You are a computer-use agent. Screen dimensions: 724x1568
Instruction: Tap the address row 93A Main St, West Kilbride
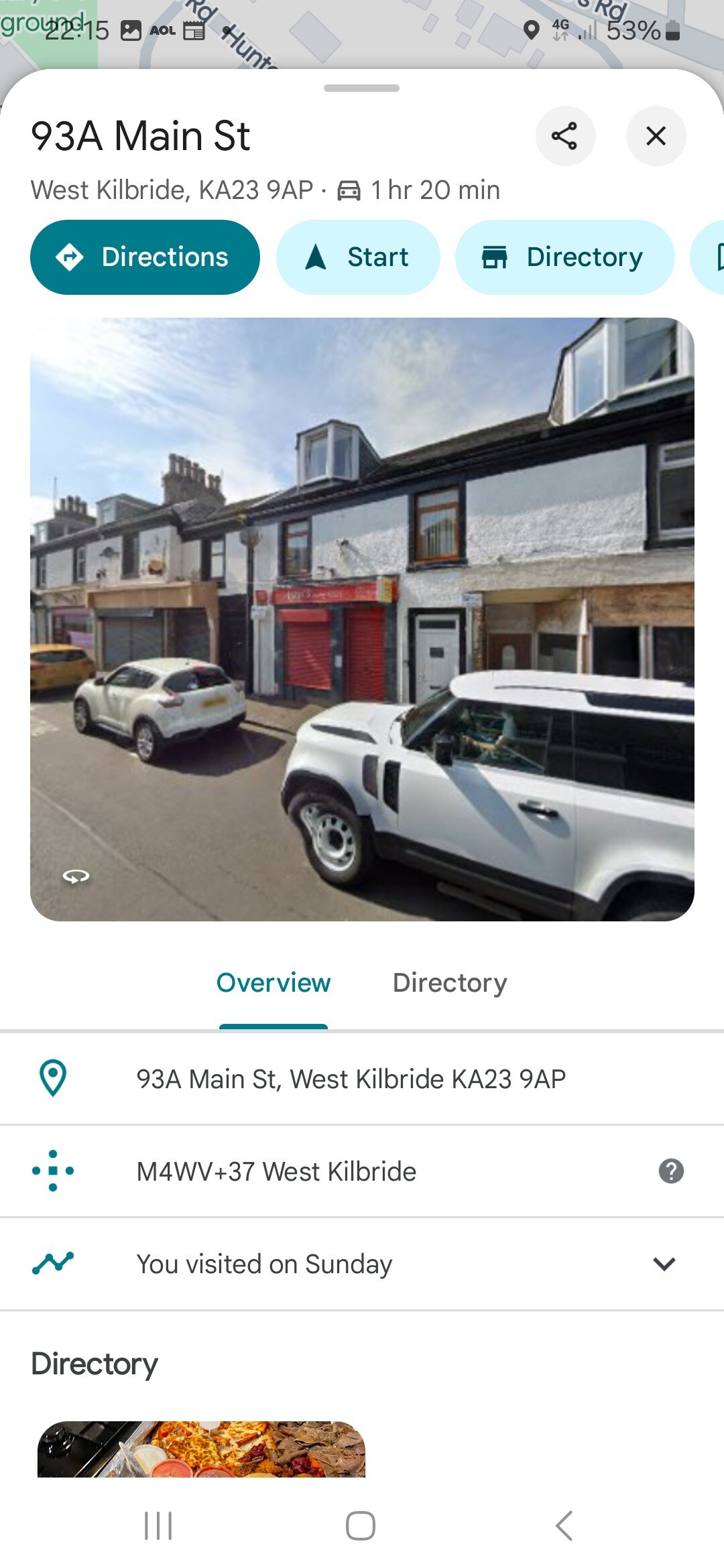[351, 1079]
